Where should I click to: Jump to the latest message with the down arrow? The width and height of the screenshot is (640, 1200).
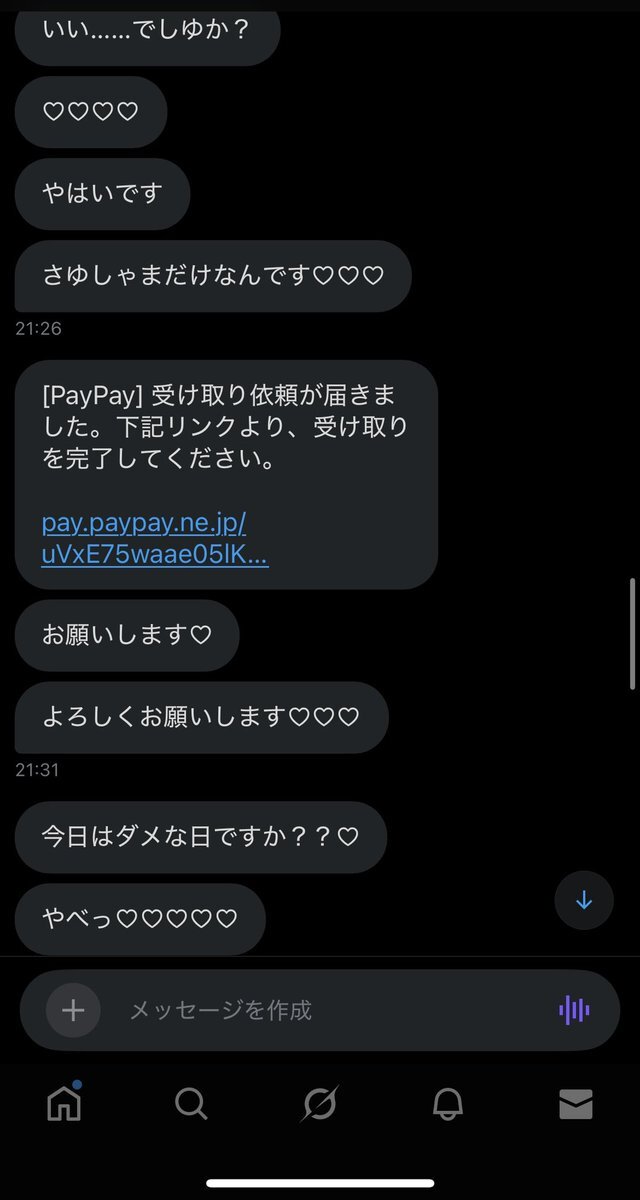[x=584, y=900]
